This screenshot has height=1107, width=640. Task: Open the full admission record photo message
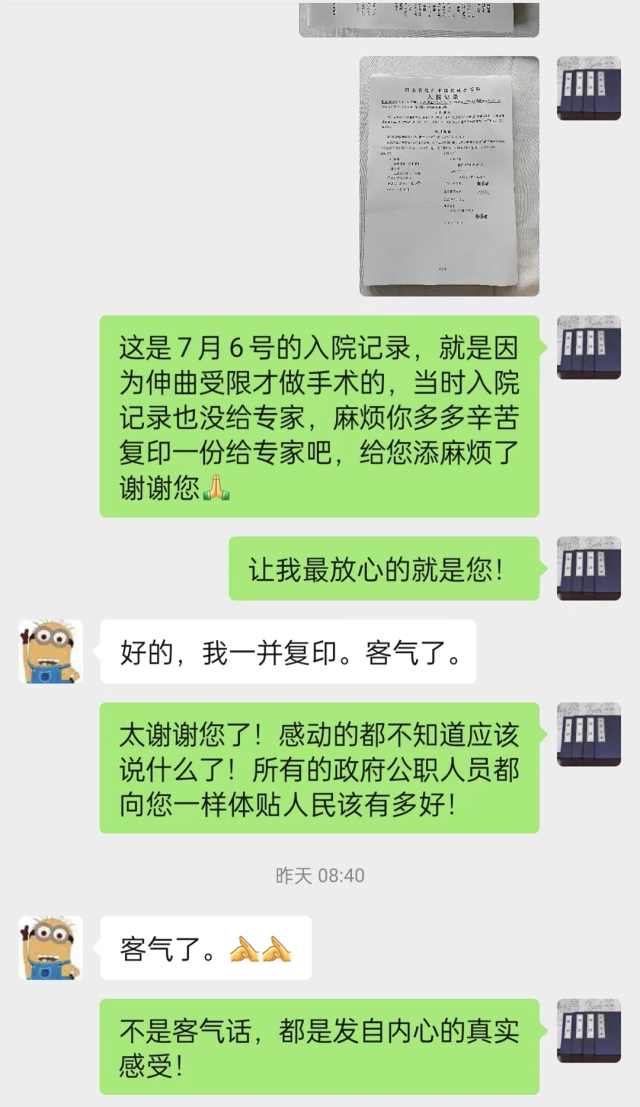(449, 175)
